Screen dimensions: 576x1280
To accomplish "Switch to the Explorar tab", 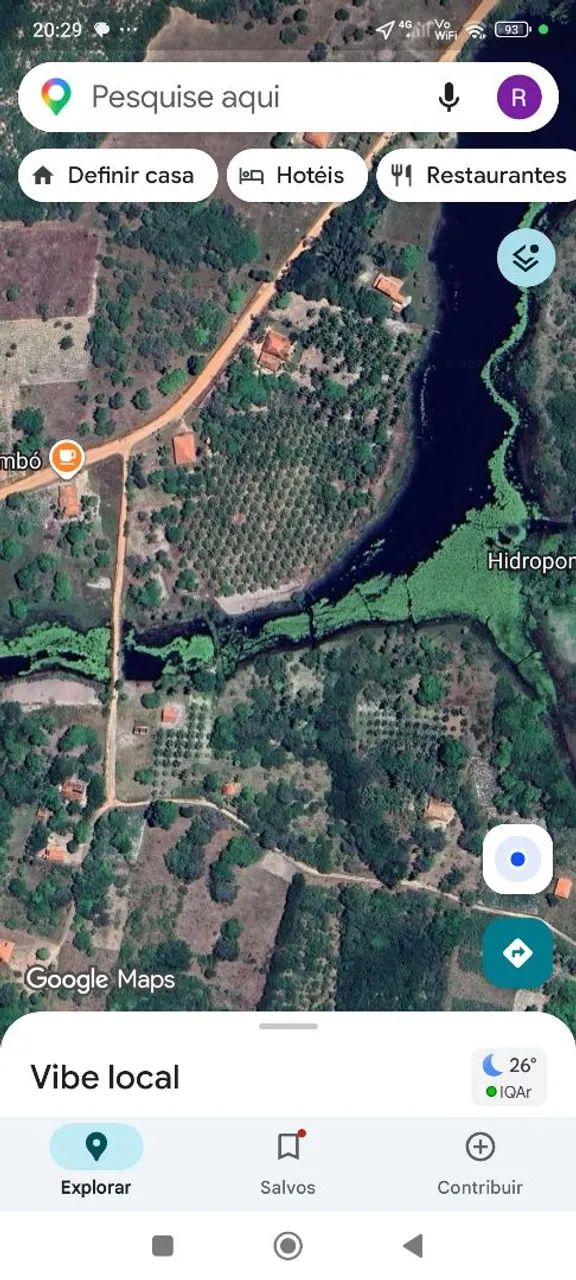I will click(x=96, y=1162).
